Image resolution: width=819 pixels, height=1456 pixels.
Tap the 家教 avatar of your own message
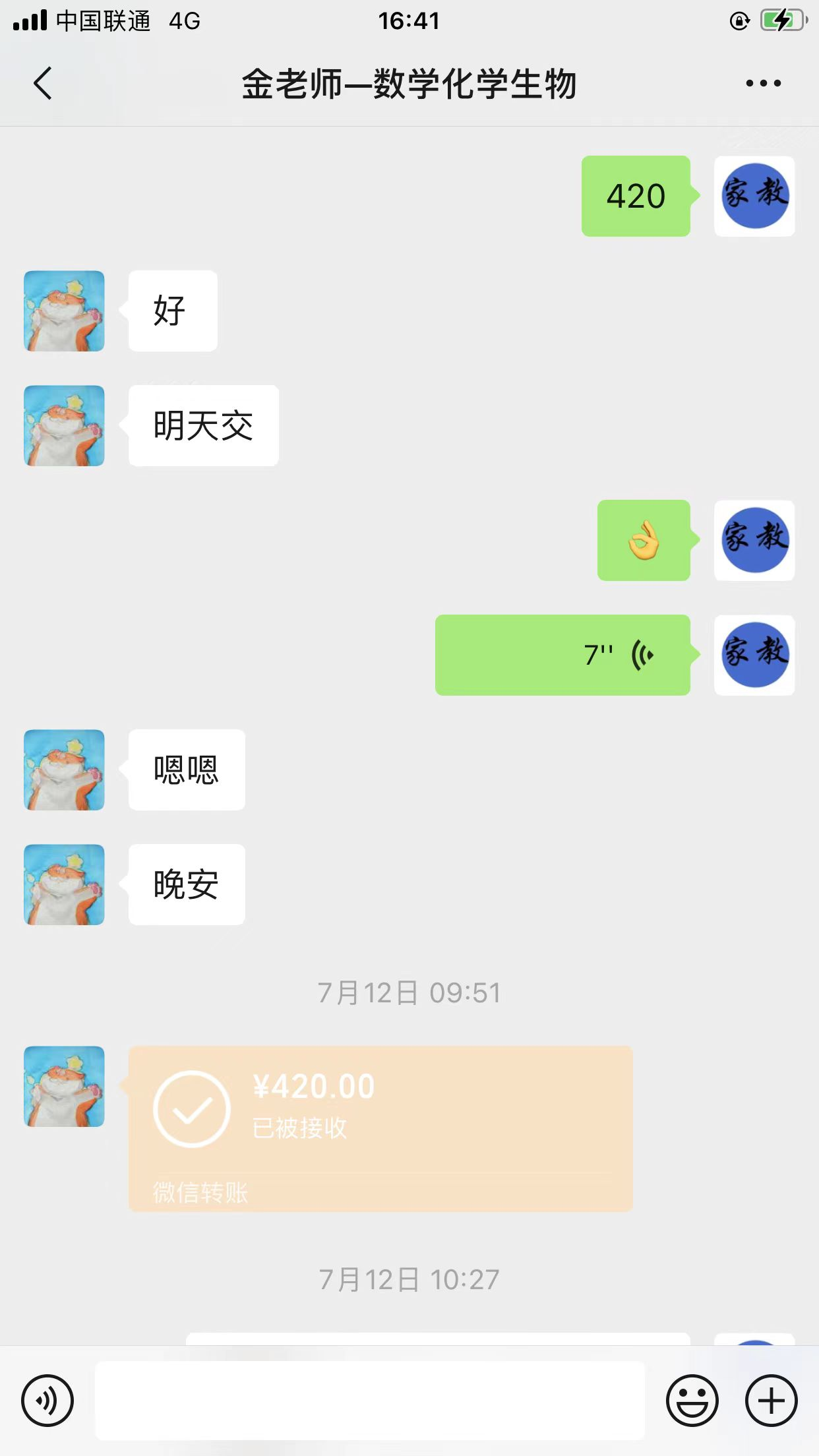point(754,196)
